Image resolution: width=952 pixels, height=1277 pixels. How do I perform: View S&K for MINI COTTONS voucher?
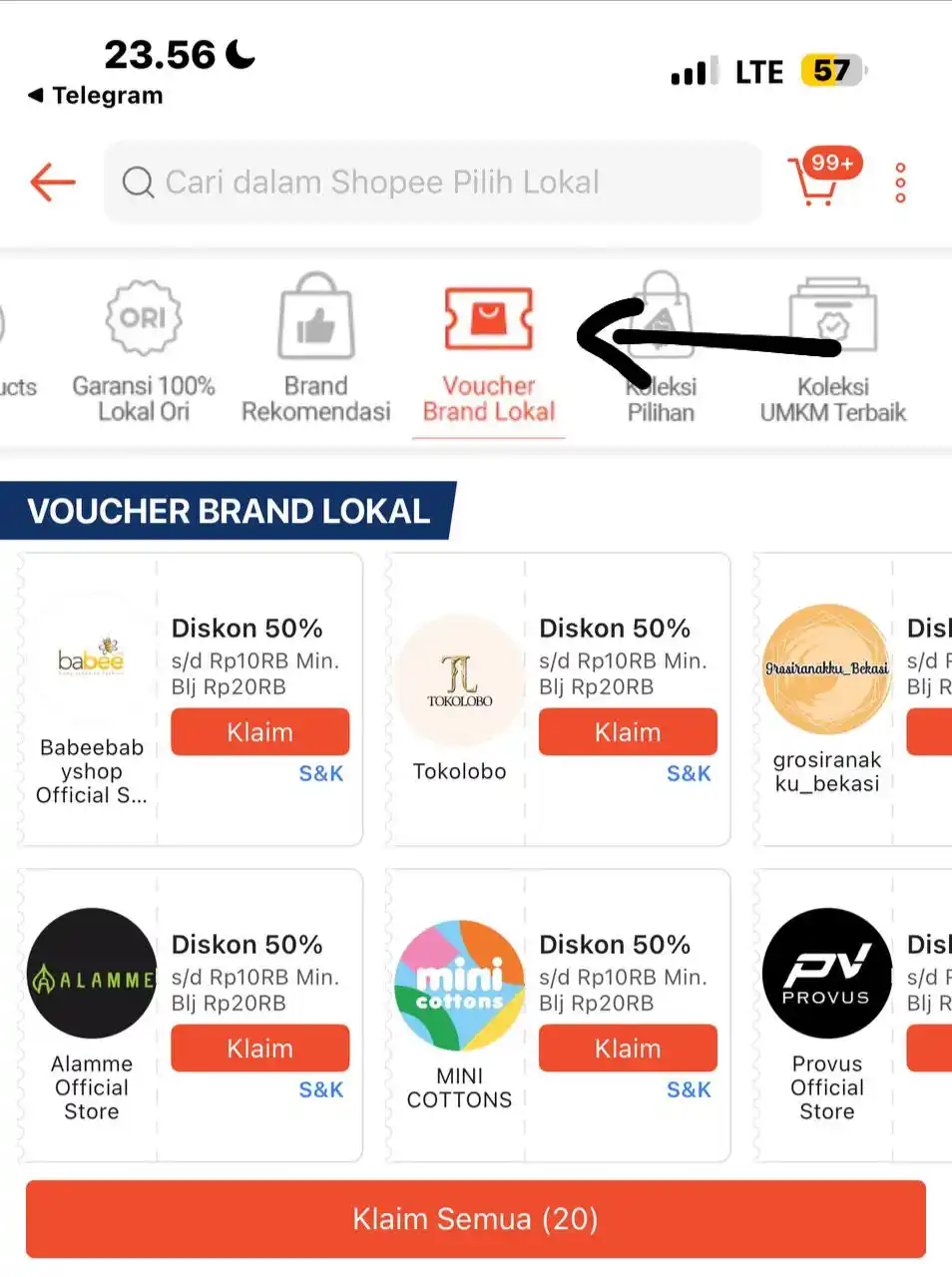click(689, 1089)
